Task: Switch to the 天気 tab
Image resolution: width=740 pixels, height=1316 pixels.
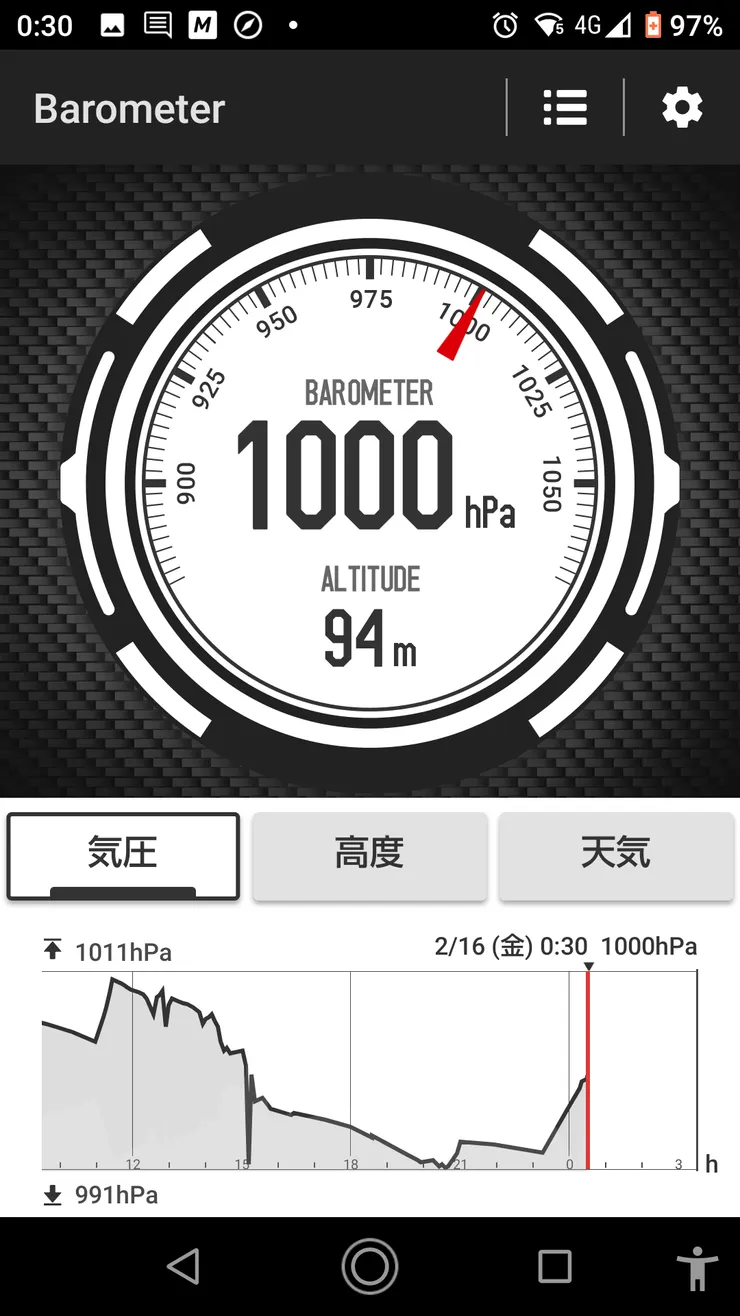Action: tap(615, 855)
